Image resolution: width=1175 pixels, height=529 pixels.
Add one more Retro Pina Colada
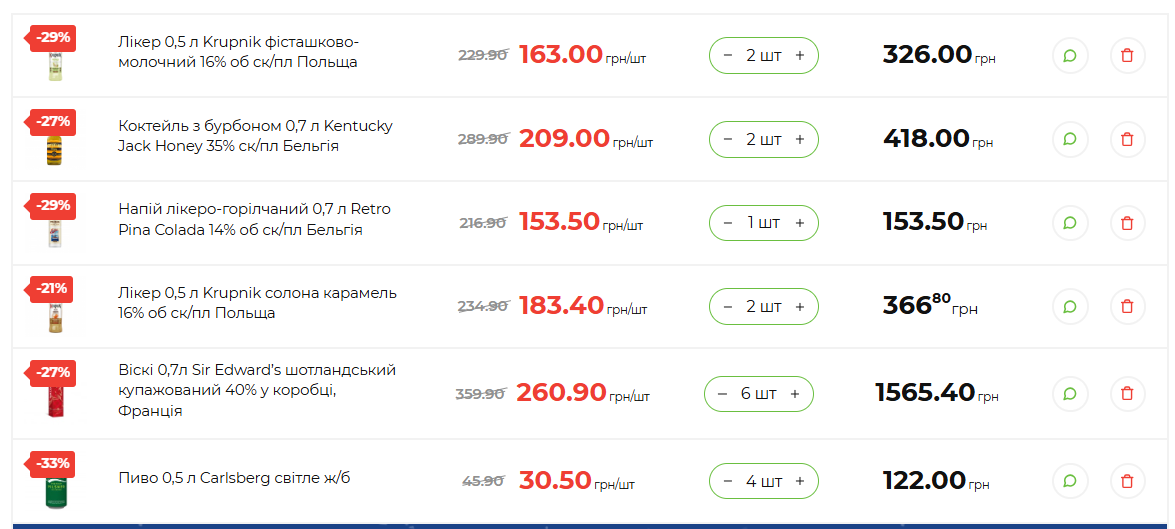click(x=799, y=222)
